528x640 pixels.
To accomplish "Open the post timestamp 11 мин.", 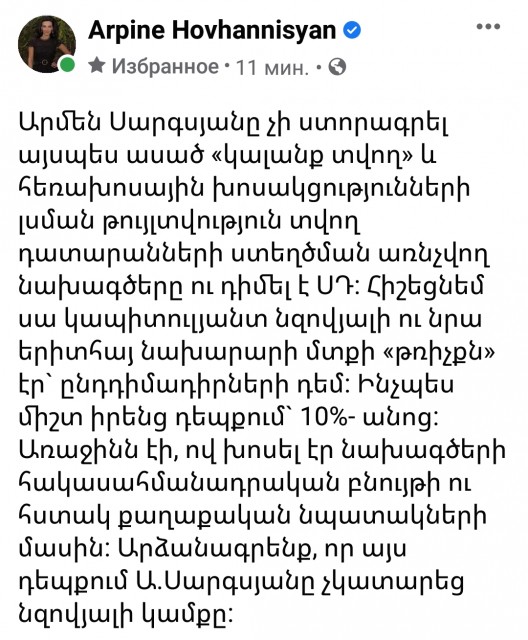I will click(272, 67).
